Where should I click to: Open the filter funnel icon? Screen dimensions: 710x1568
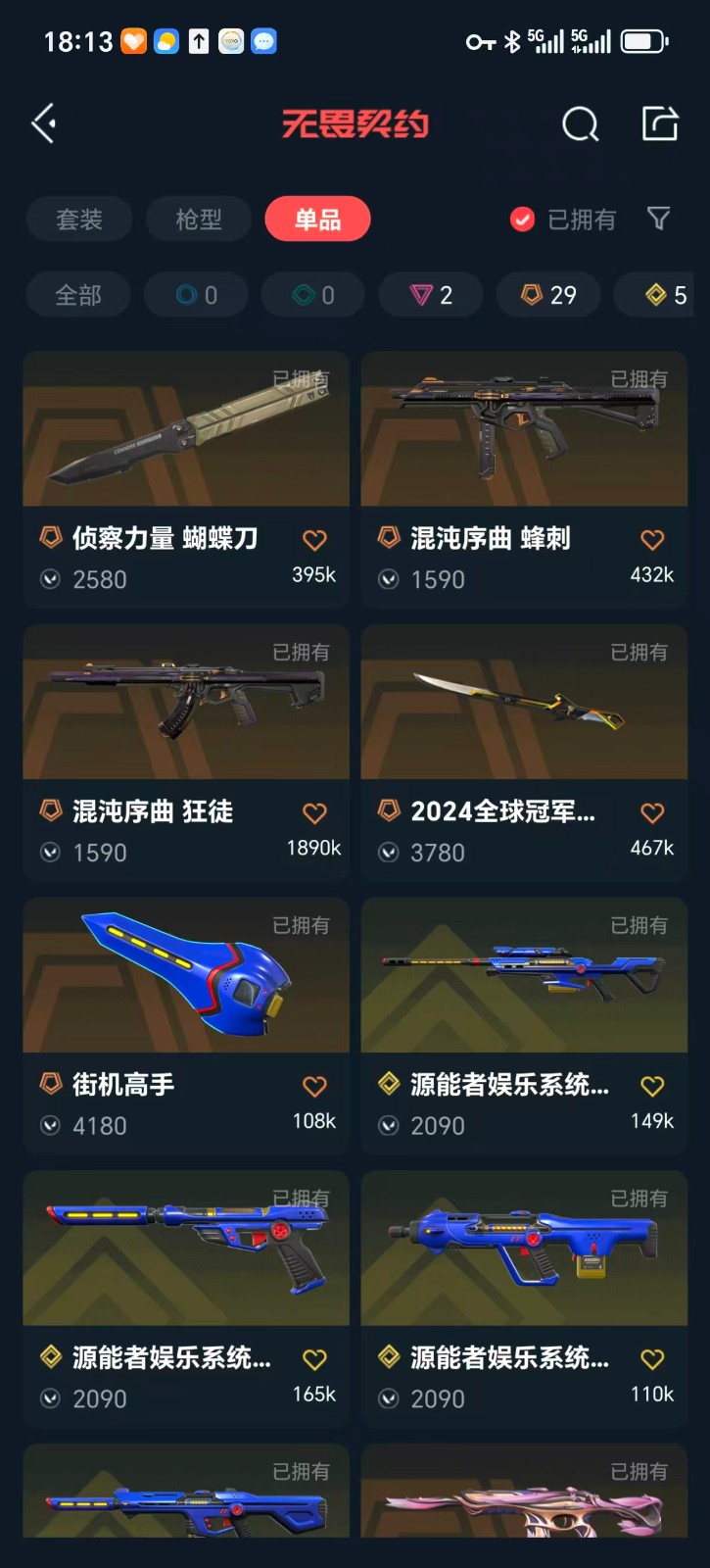pos(659,219)
